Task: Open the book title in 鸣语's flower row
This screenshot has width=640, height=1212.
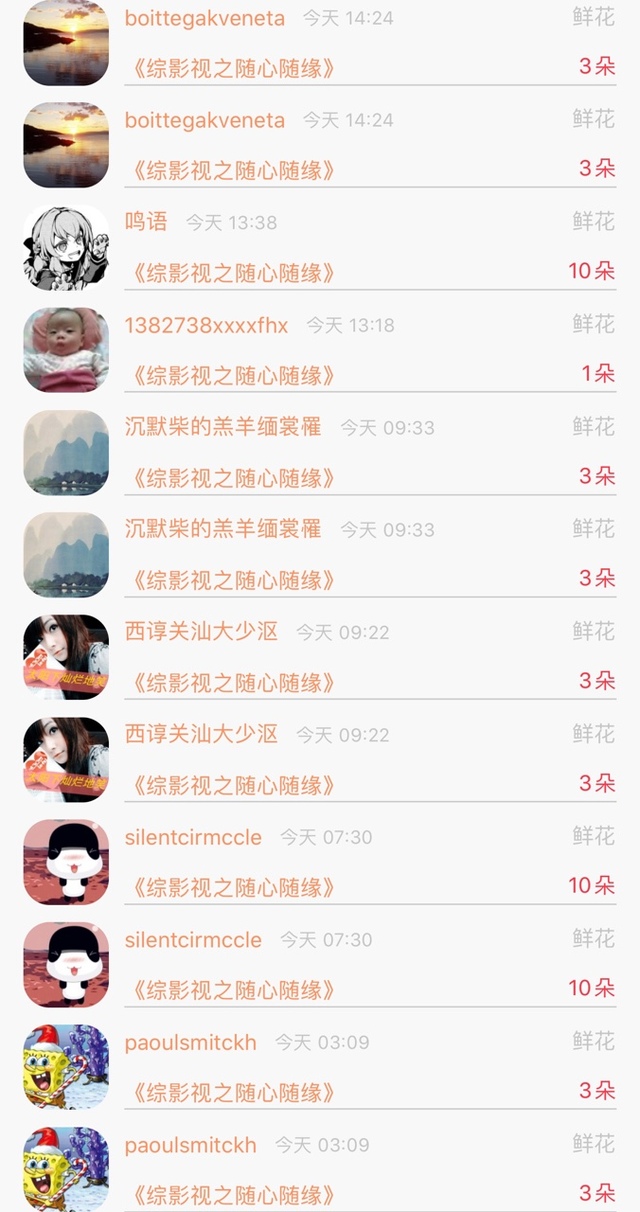Action: (x=230, y=273)
